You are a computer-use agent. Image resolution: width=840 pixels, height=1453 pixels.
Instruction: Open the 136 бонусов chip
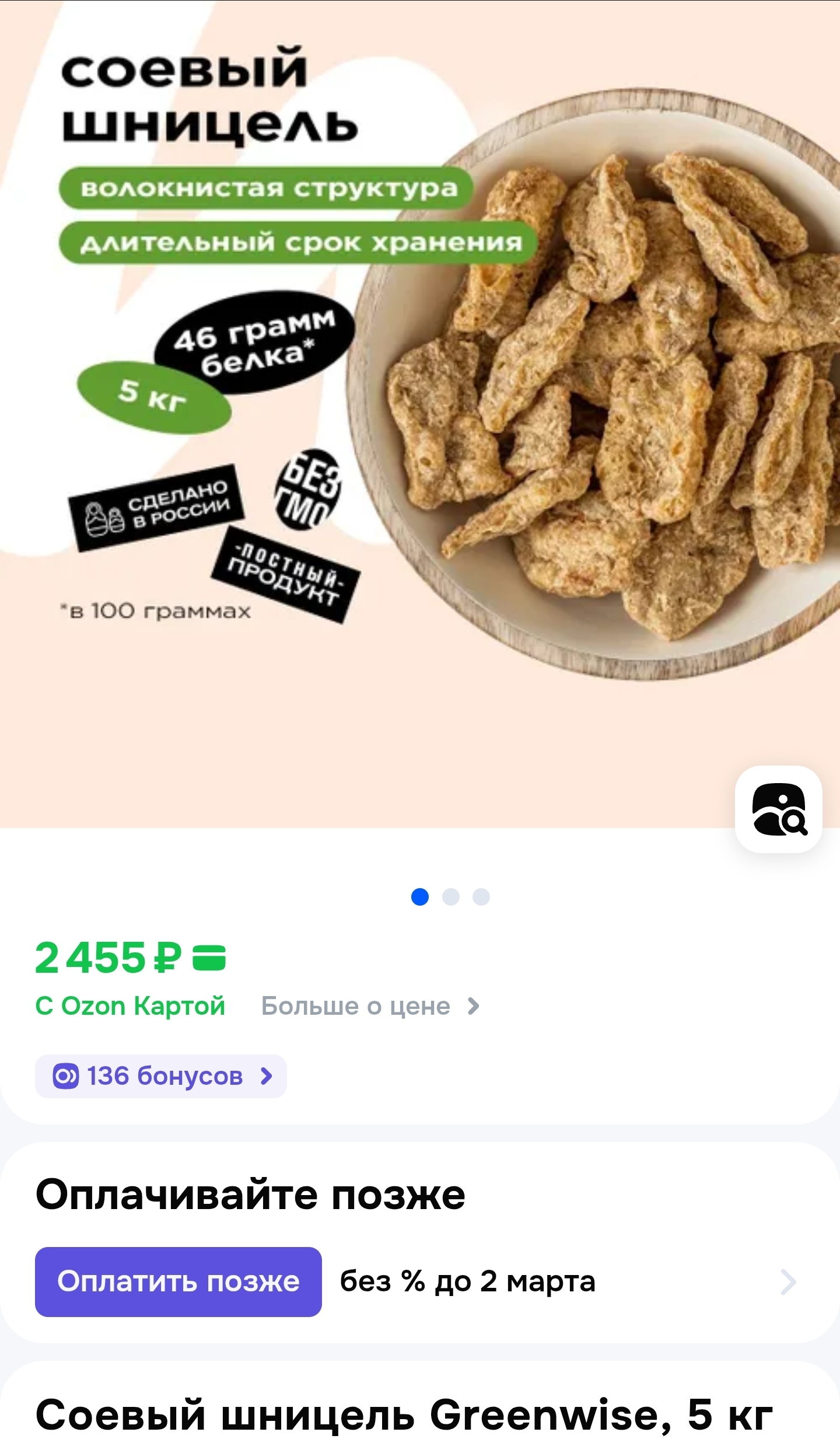[161, 1076]
